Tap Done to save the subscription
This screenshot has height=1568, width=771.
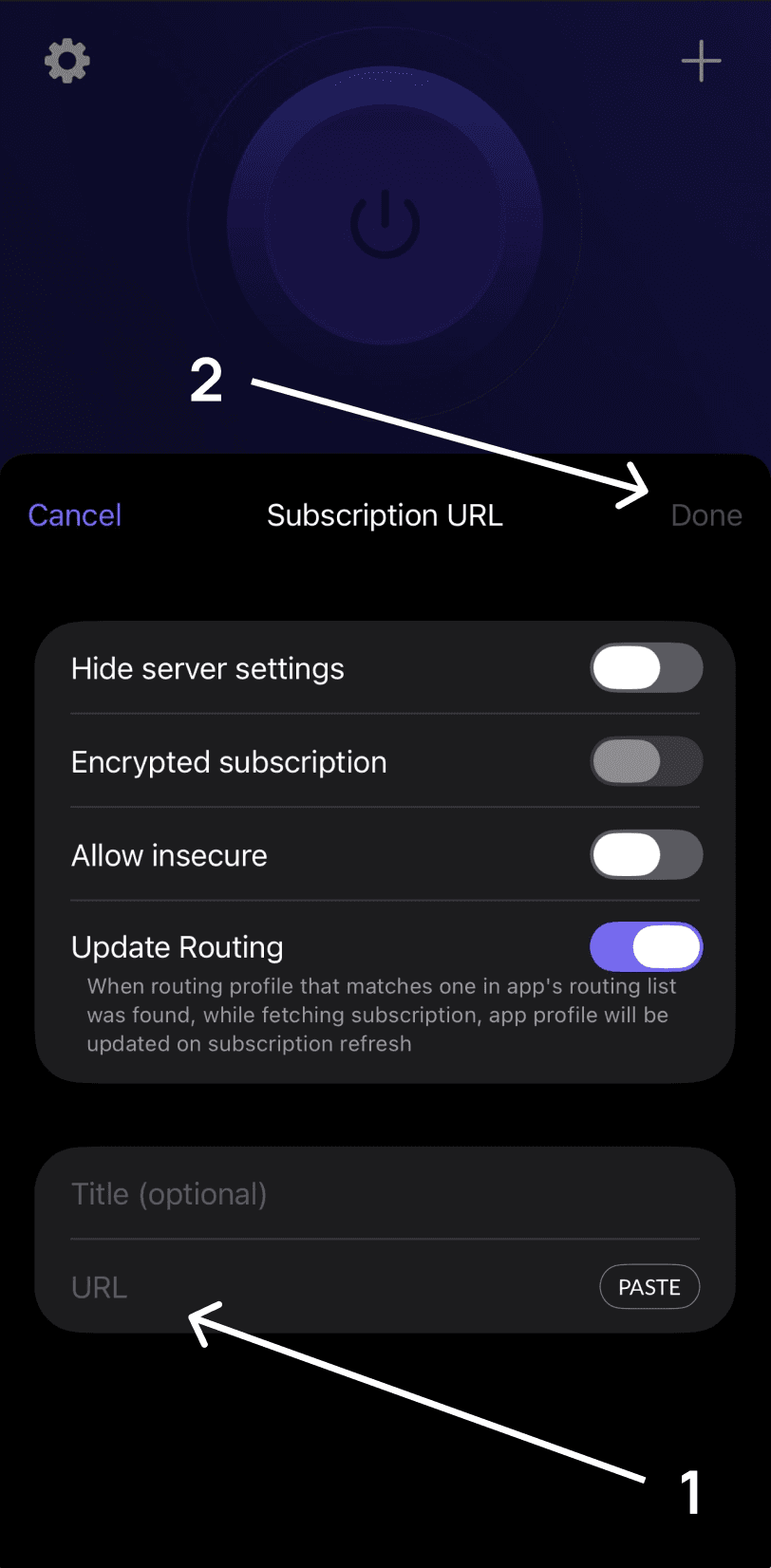tap(705, 515)
